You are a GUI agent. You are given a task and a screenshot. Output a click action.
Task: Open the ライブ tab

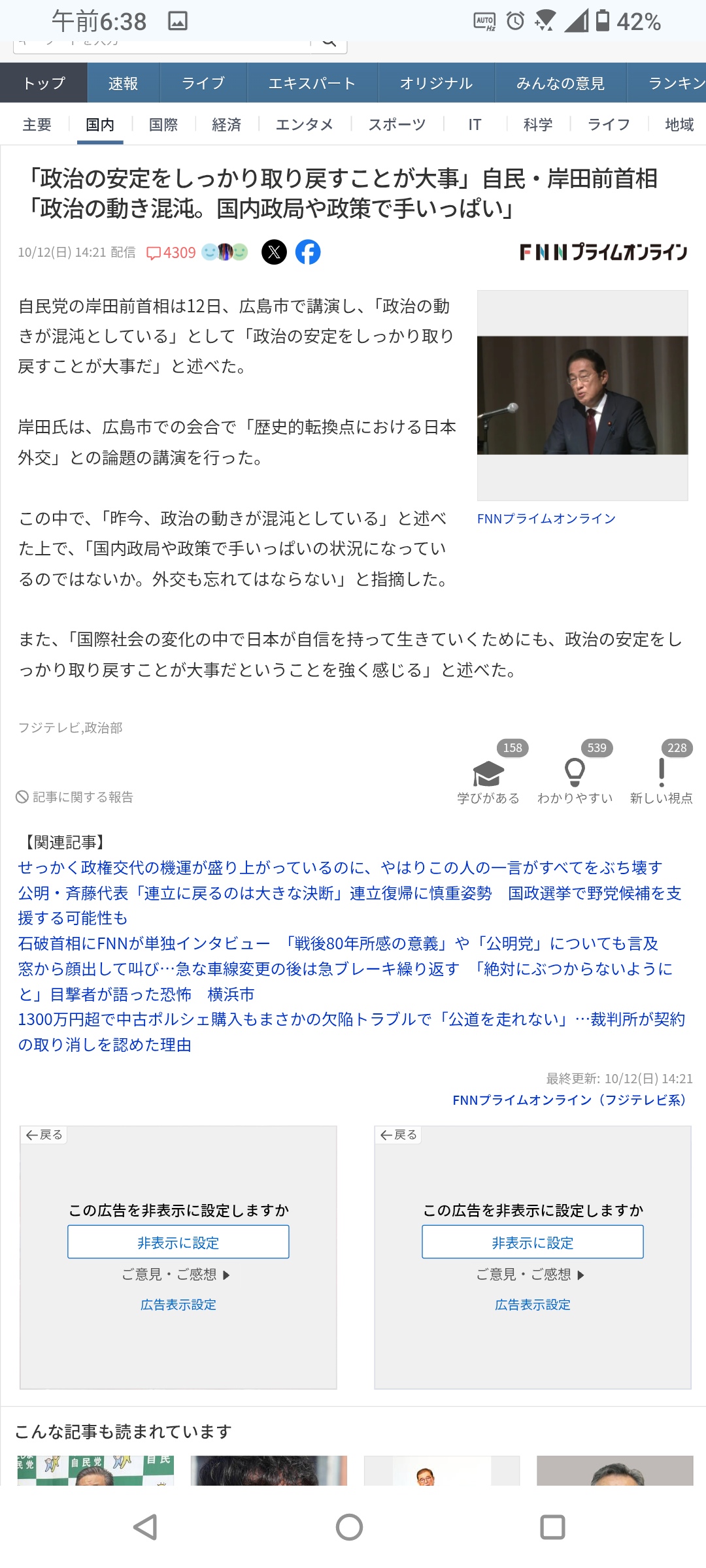pyautogui.click(x=203, y=83)
